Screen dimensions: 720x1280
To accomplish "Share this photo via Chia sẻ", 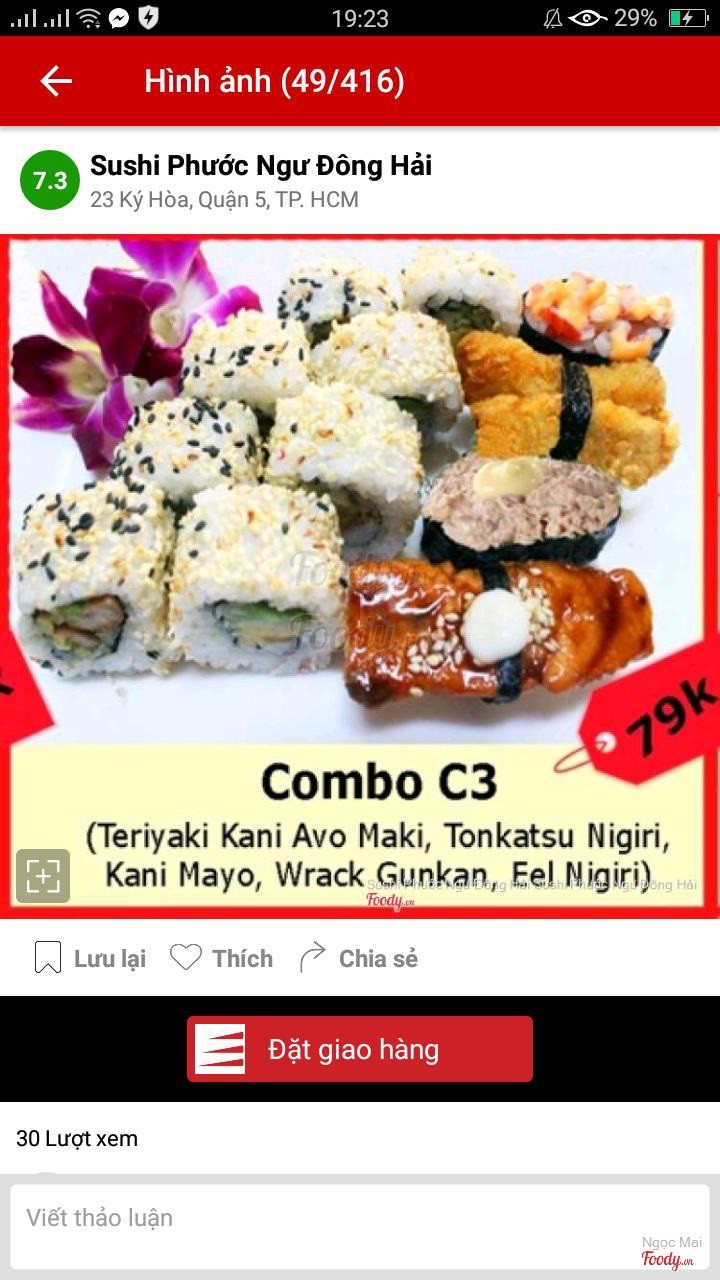I will point(358,958).
